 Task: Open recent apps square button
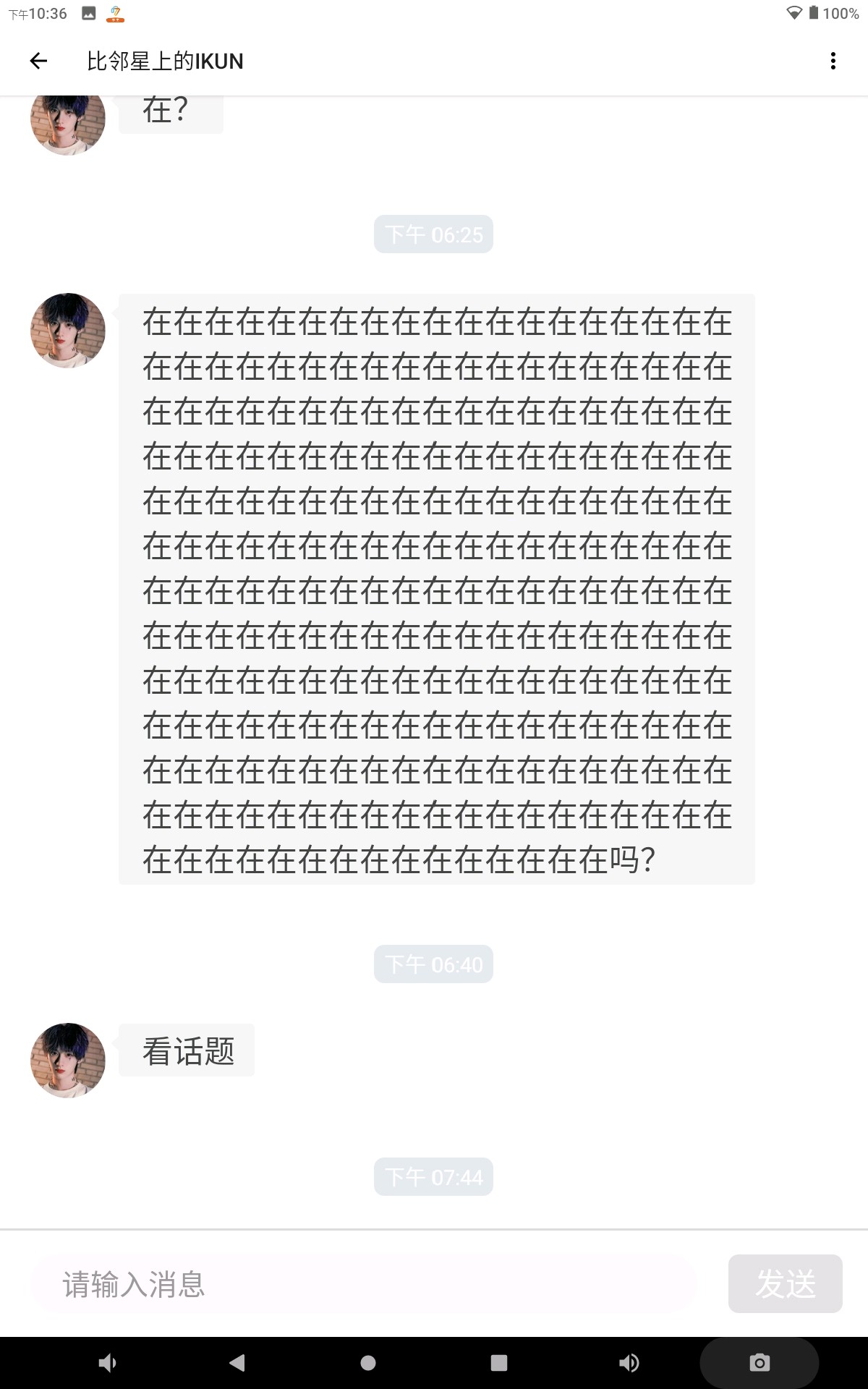pyautogui.click(x=499, y=1363)
